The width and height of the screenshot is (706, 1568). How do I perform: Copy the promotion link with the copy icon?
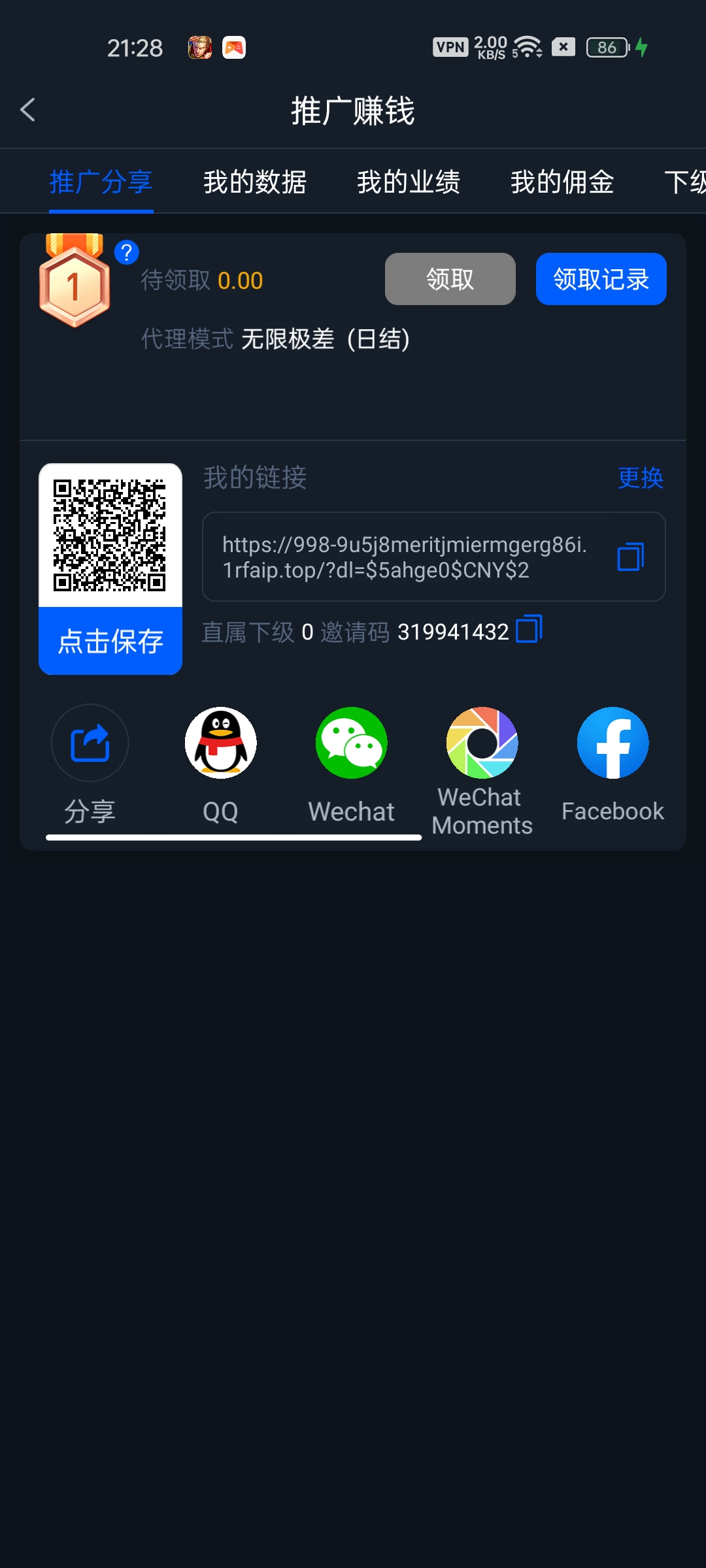pyautogui.click(x=630, y=557)
